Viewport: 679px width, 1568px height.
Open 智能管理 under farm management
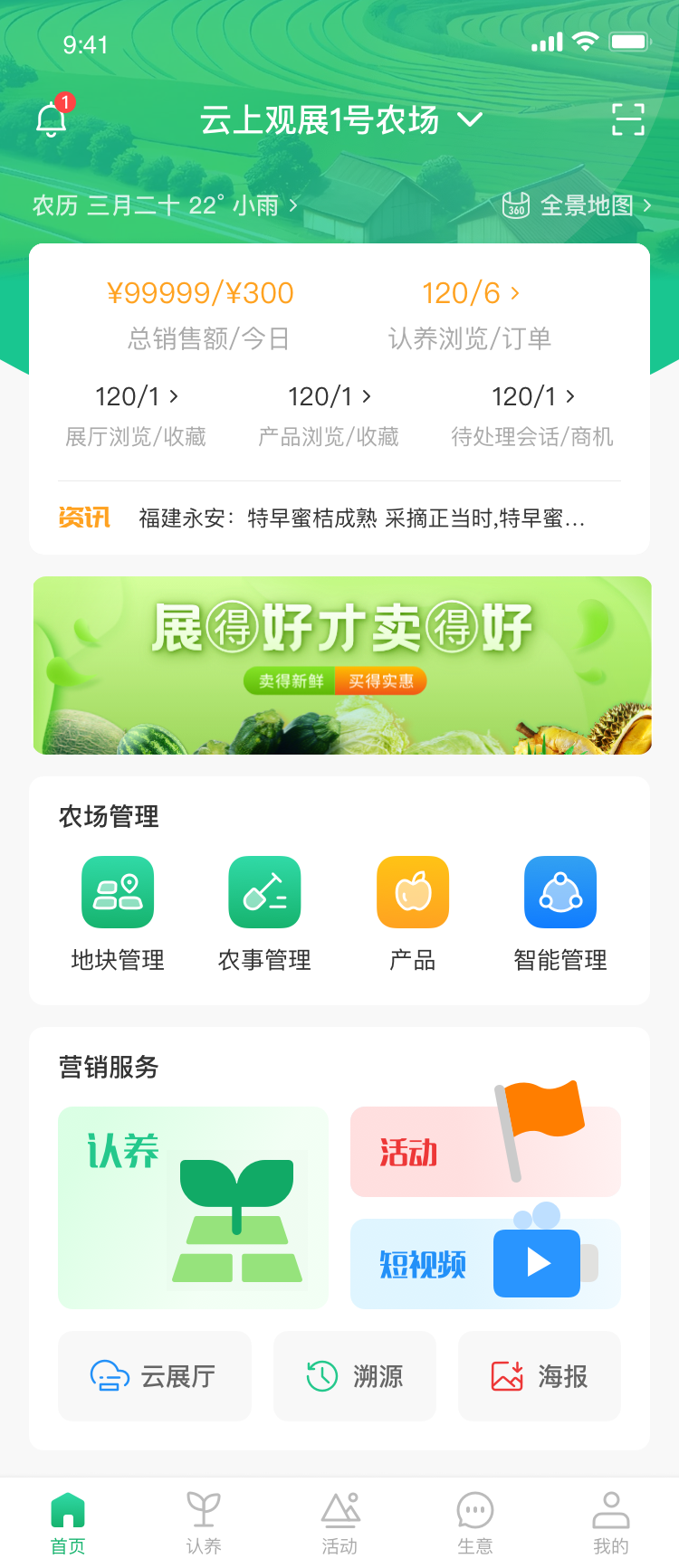pos(560,914)
